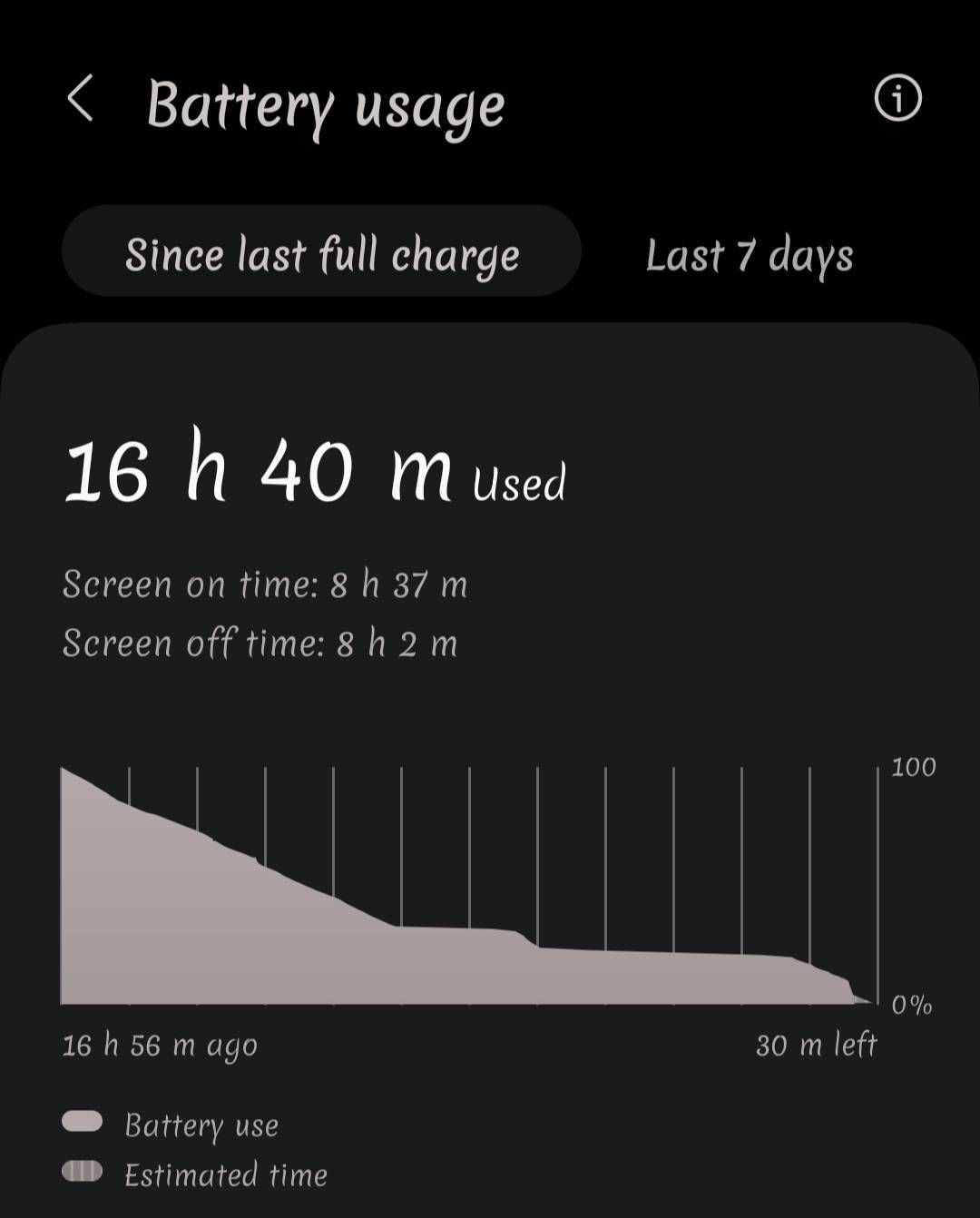Tap the Screen on time text

pyautogui.click(x=265, y=585)
